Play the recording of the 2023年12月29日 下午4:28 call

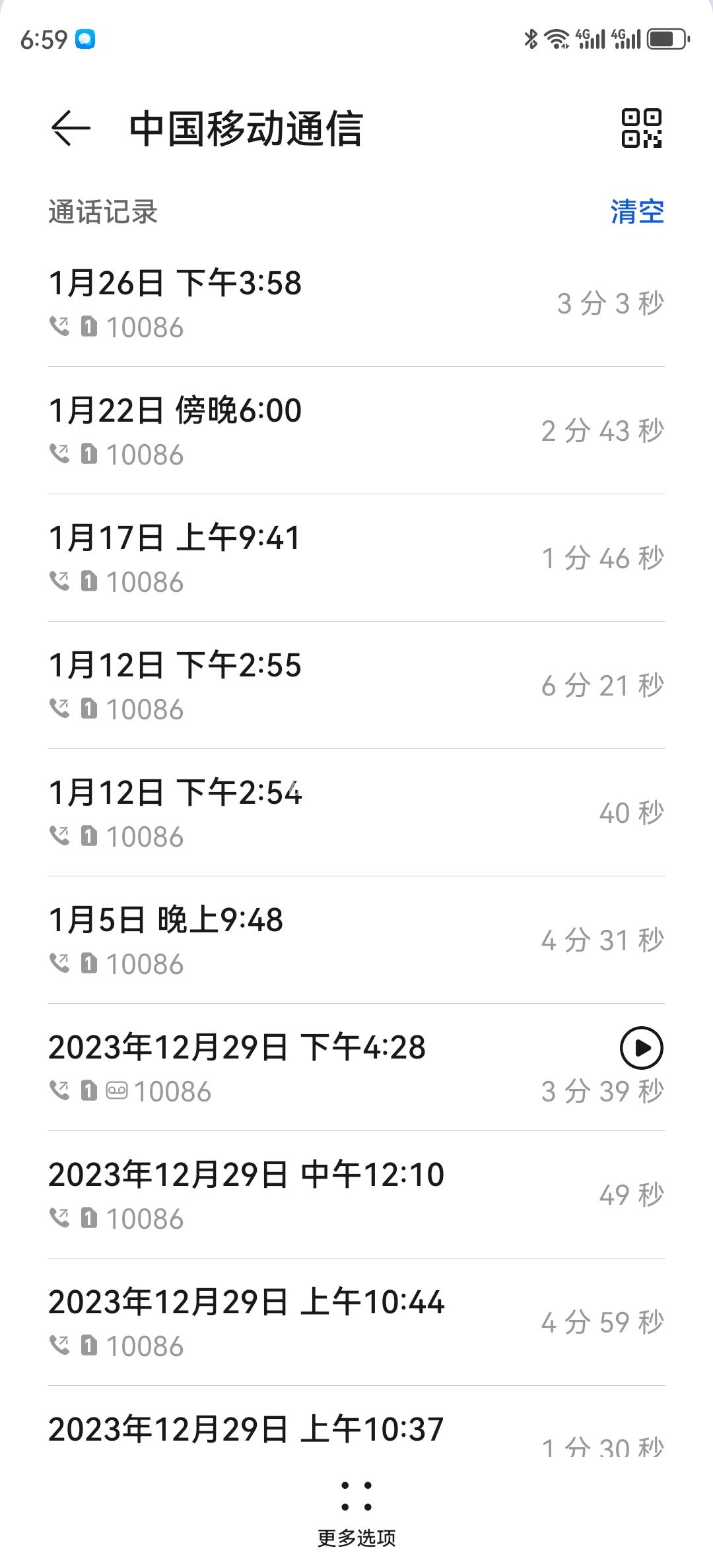pyautogui.click(x=641, y=1048)
